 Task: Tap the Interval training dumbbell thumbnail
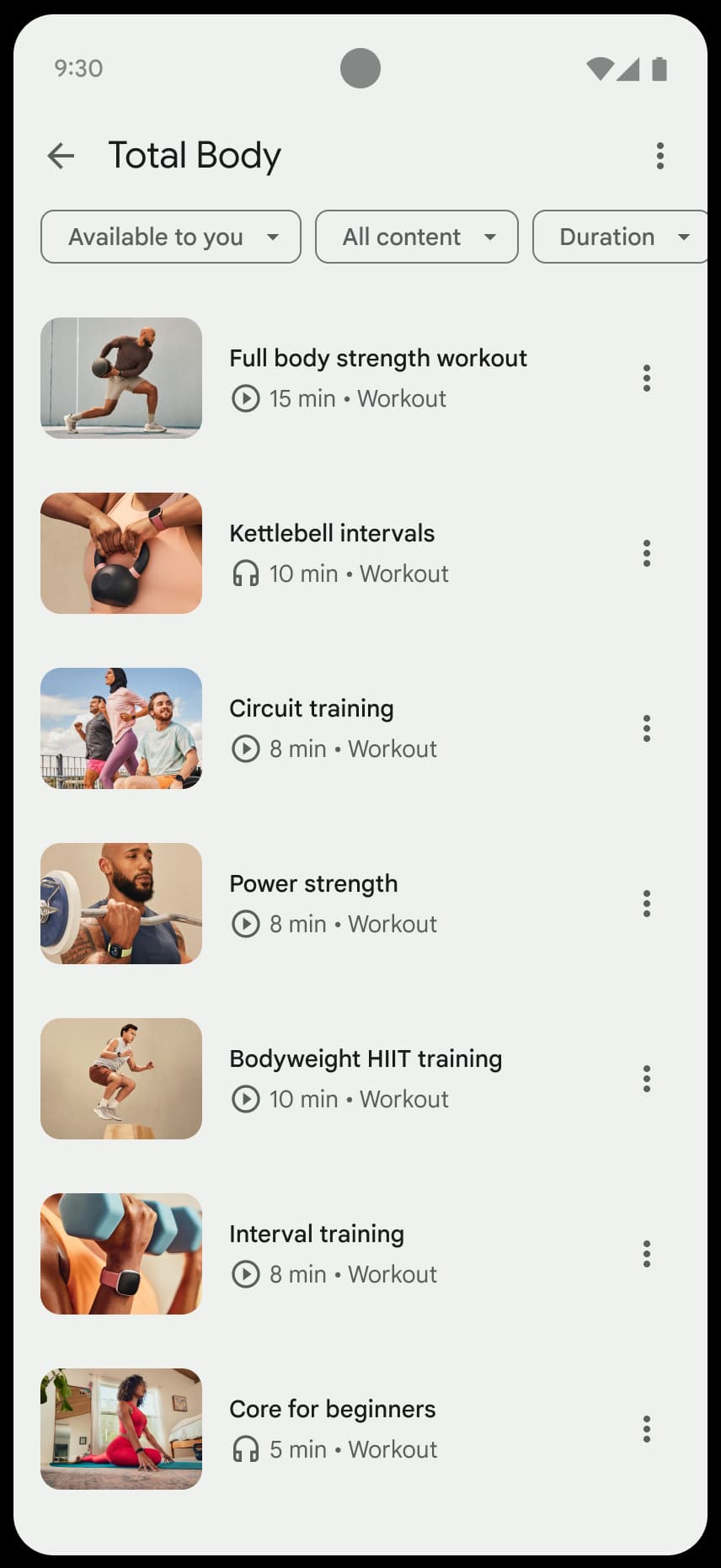(120, 1254)
